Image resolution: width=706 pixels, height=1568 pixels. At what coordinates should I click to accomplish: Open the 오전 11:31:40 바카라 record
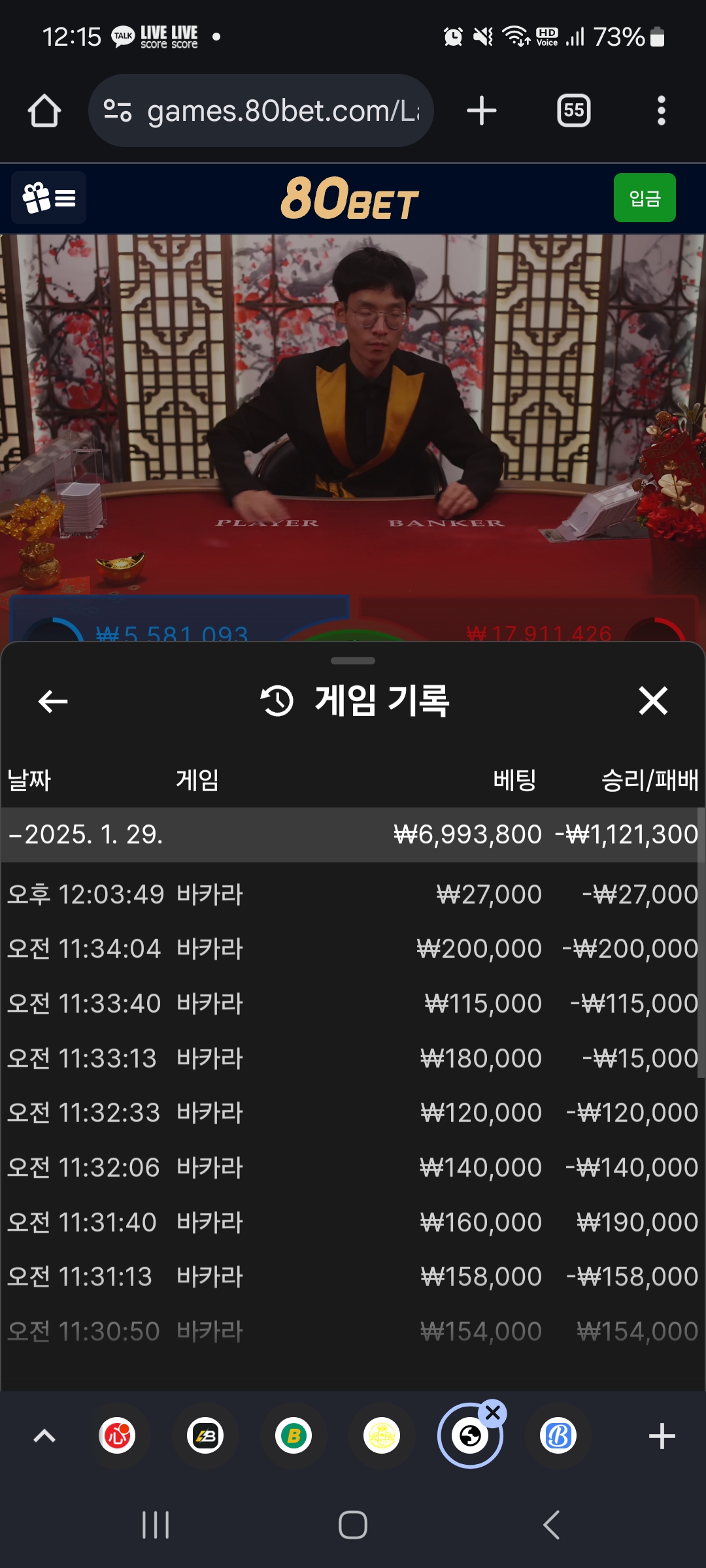353,1222
